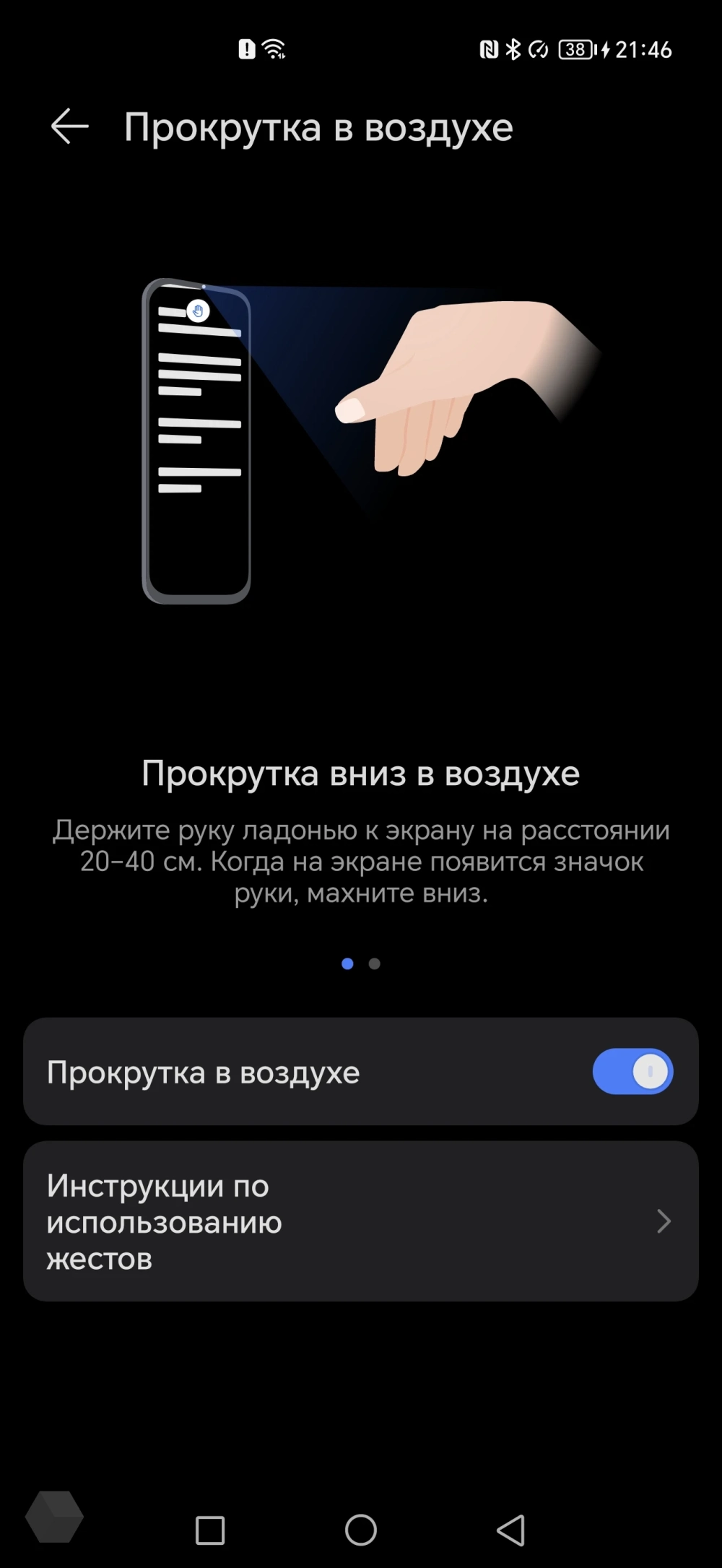Screen dimensions: 722x1568
Task: Go back from Прокрутка в воздухе screen
Action: point(70,126)
